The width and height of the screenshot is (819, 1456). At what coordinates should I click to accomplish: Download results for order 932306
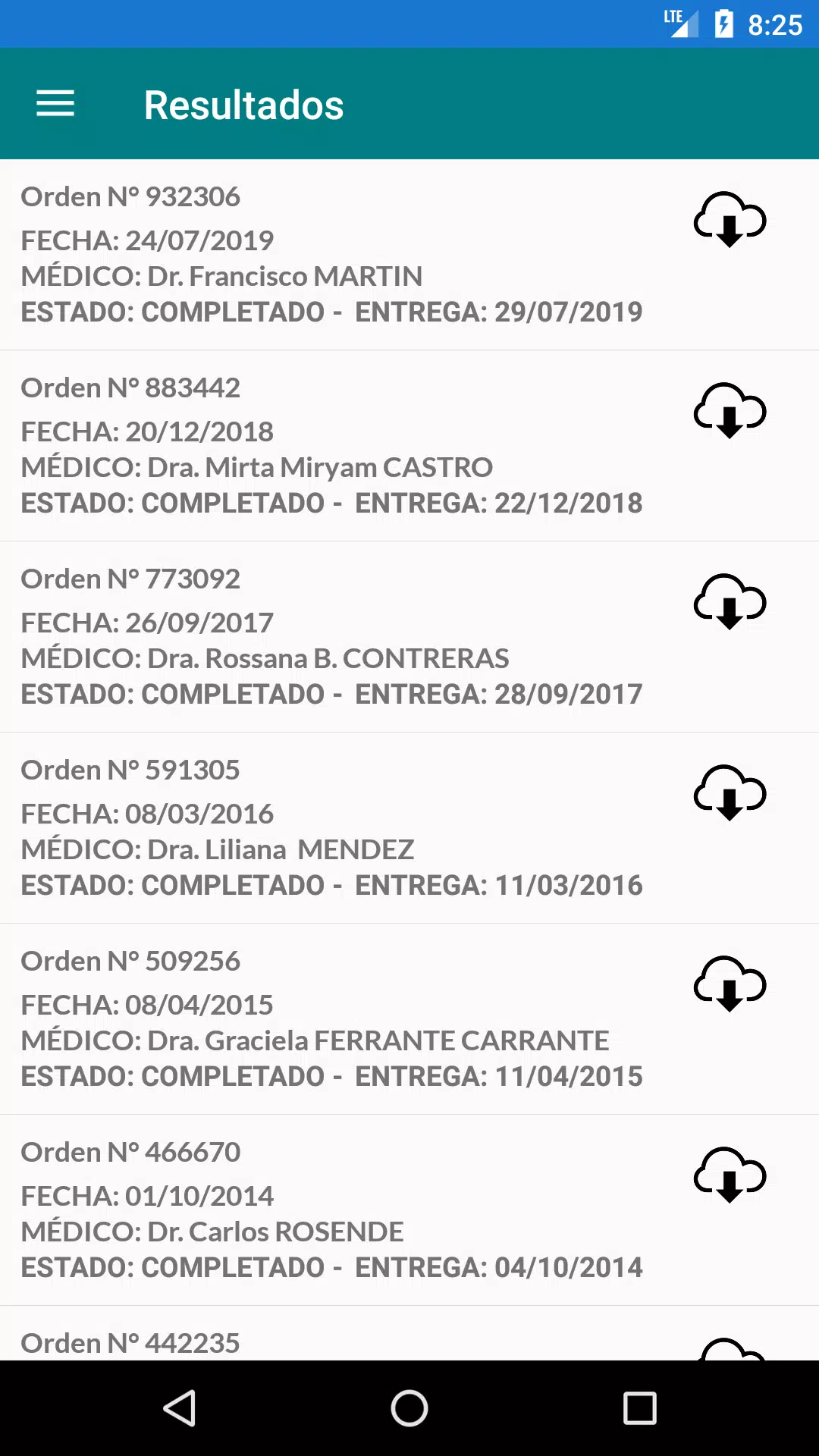click(730, 219)
